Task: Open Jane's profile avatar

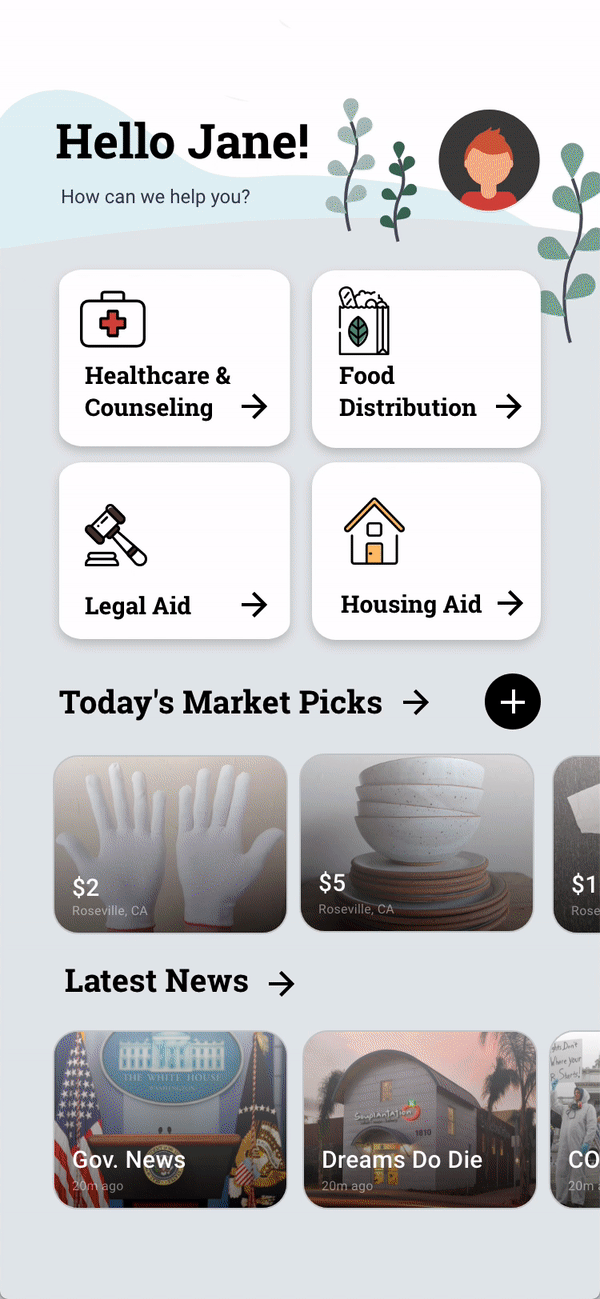Action: (489, 160)
